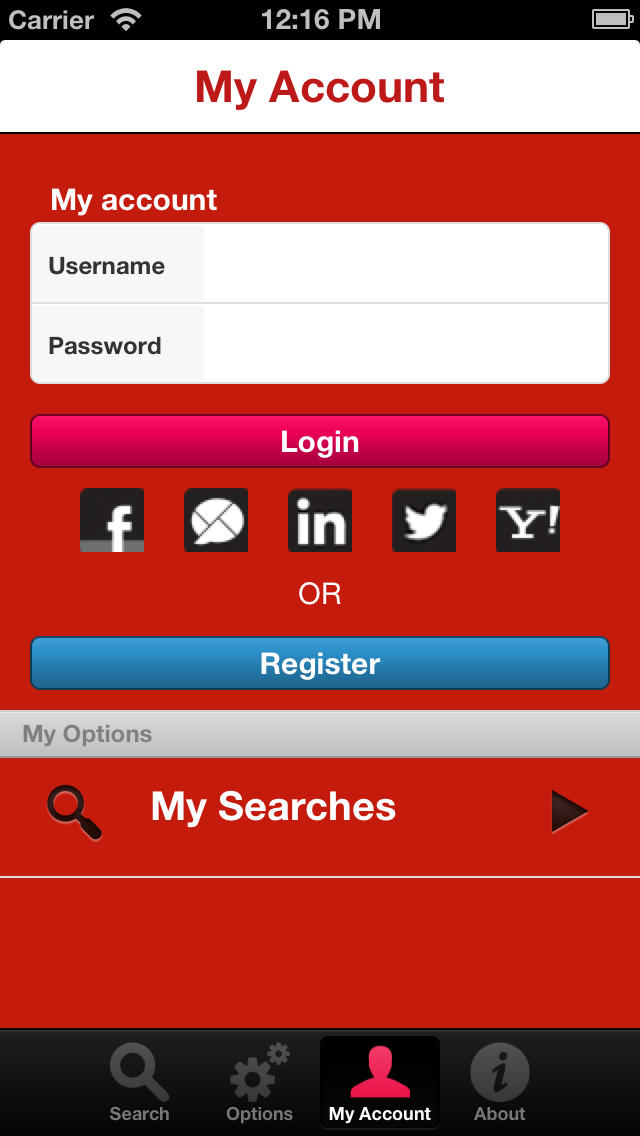
Task: Switch to the Search tab
Action: pos(139,1083)
